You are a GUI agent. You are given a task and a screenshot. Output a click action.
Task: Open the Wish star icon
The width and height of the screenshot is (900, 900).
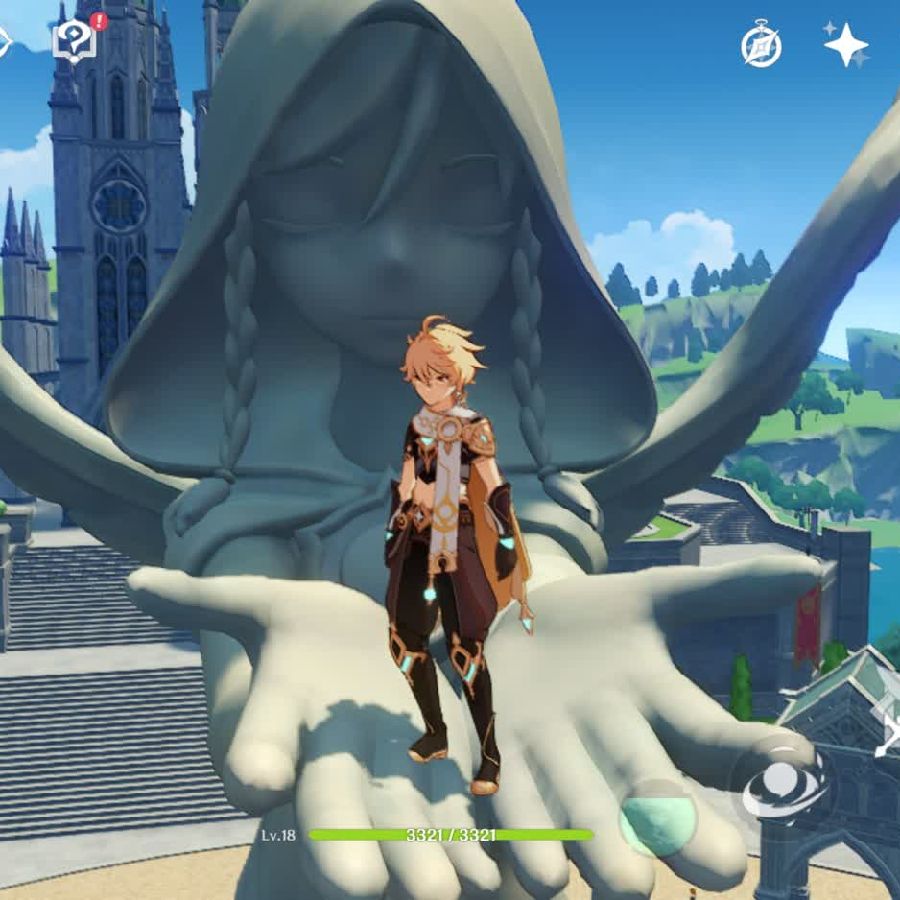[845, 45]
